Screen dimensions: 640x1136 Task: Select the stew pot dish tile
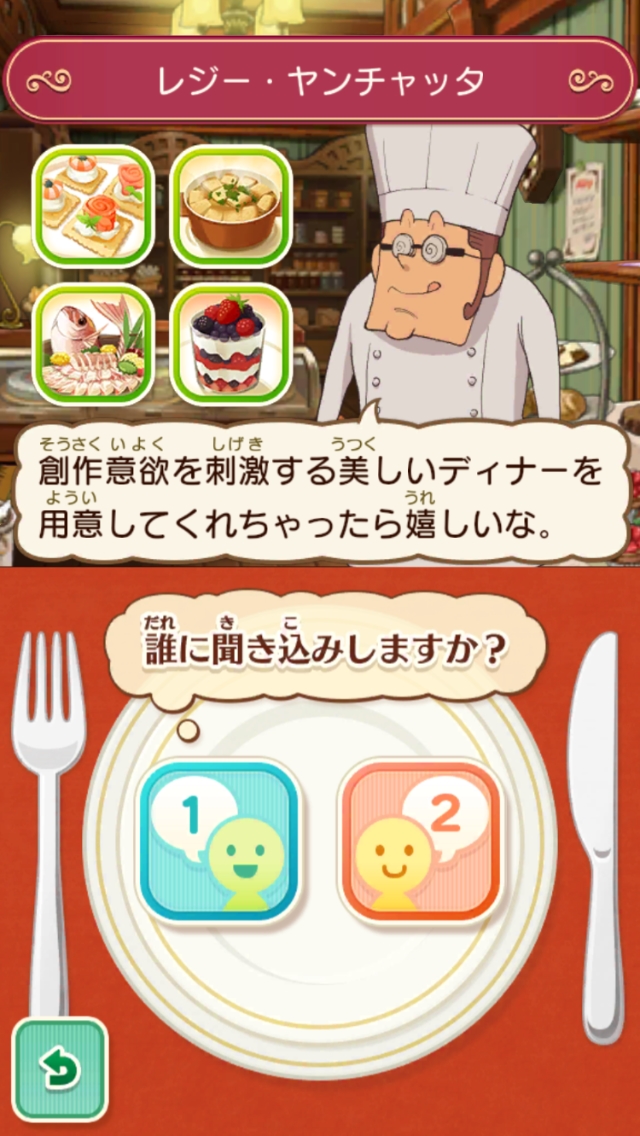(x=231, y=206)
